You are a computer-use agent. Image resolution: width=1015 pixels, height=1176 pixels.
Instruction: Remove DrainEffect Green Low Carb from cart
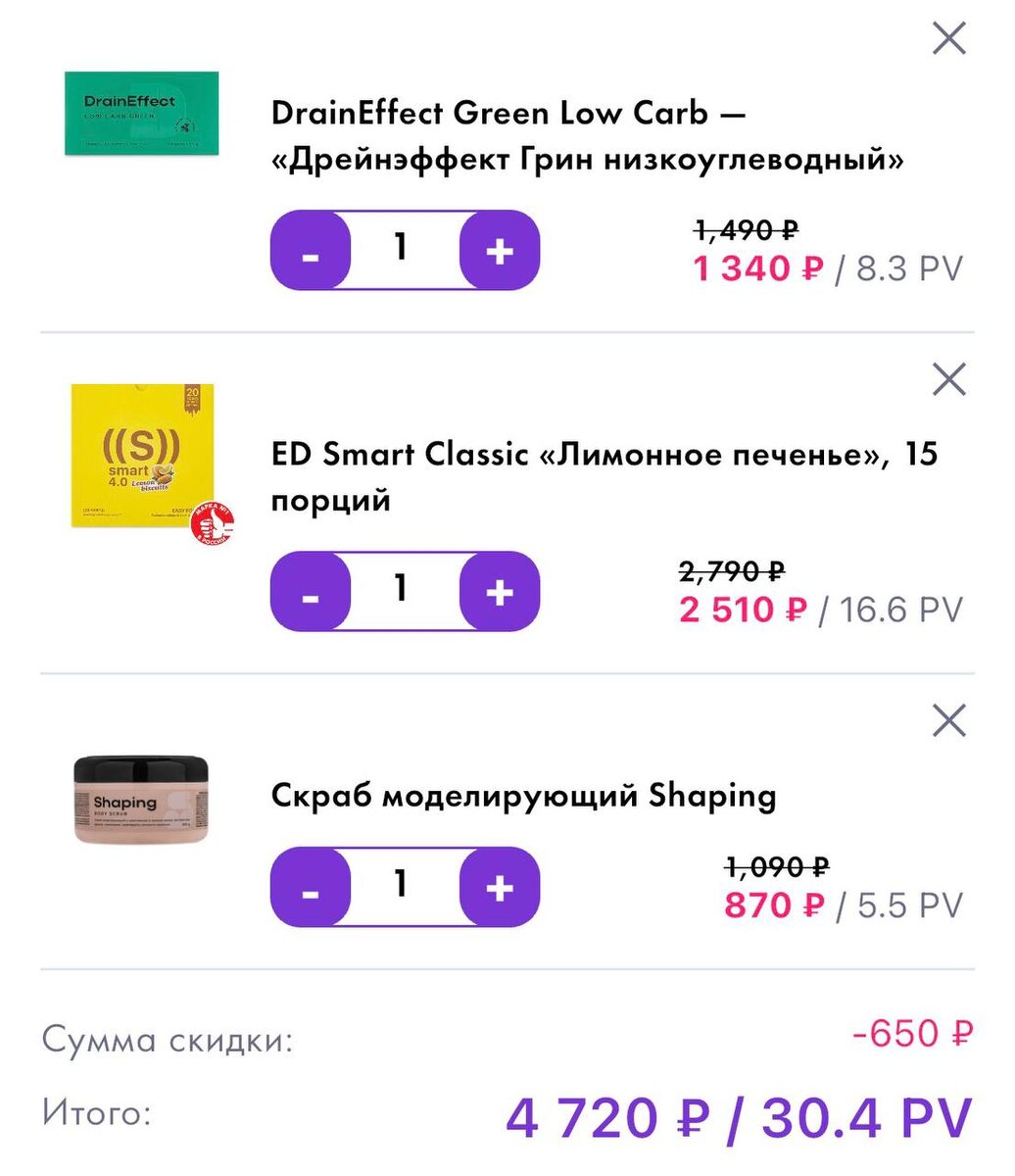[x=948, y=39]
